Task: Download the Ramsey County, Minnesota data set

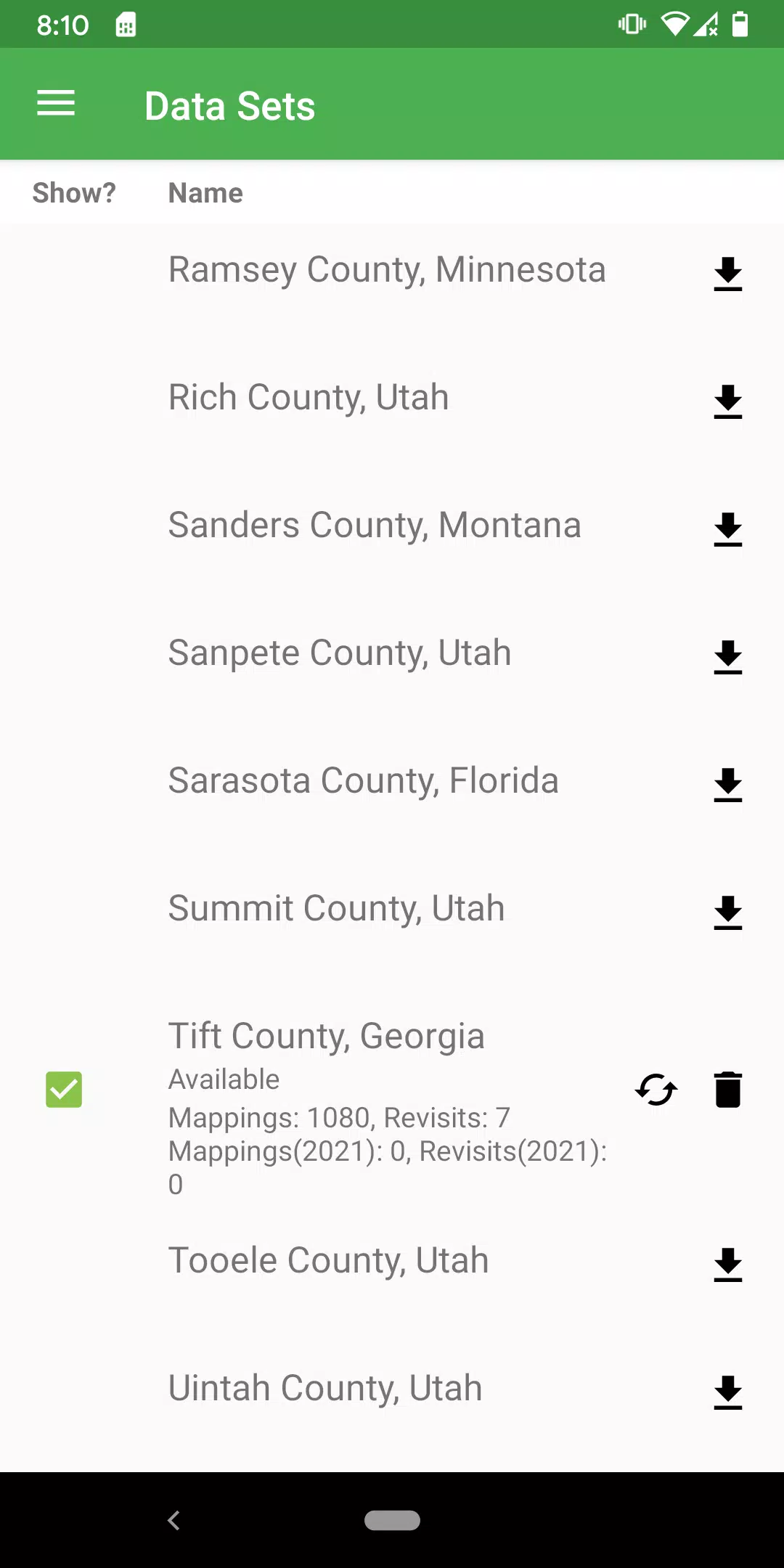Action: click(727, 274)
